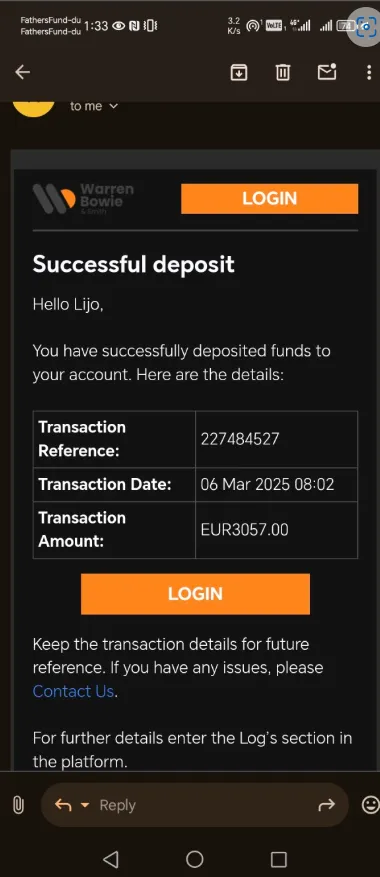The height and width of the screenshot is (877, 380).
Task: Tap the LOGIN button beside the logo
Action: coord(269,199)
